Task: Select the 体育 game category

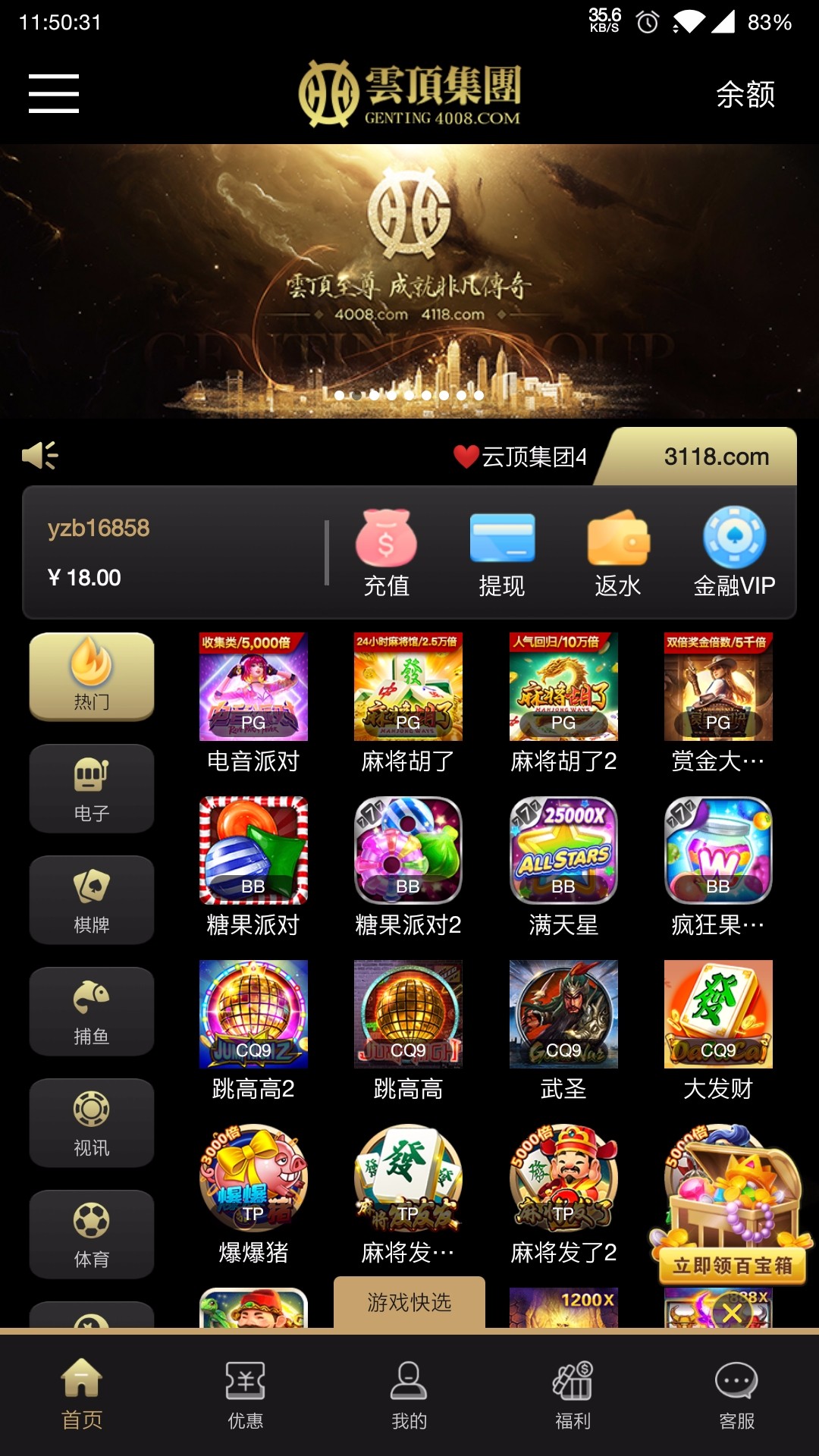Action: coord(92,1235)
